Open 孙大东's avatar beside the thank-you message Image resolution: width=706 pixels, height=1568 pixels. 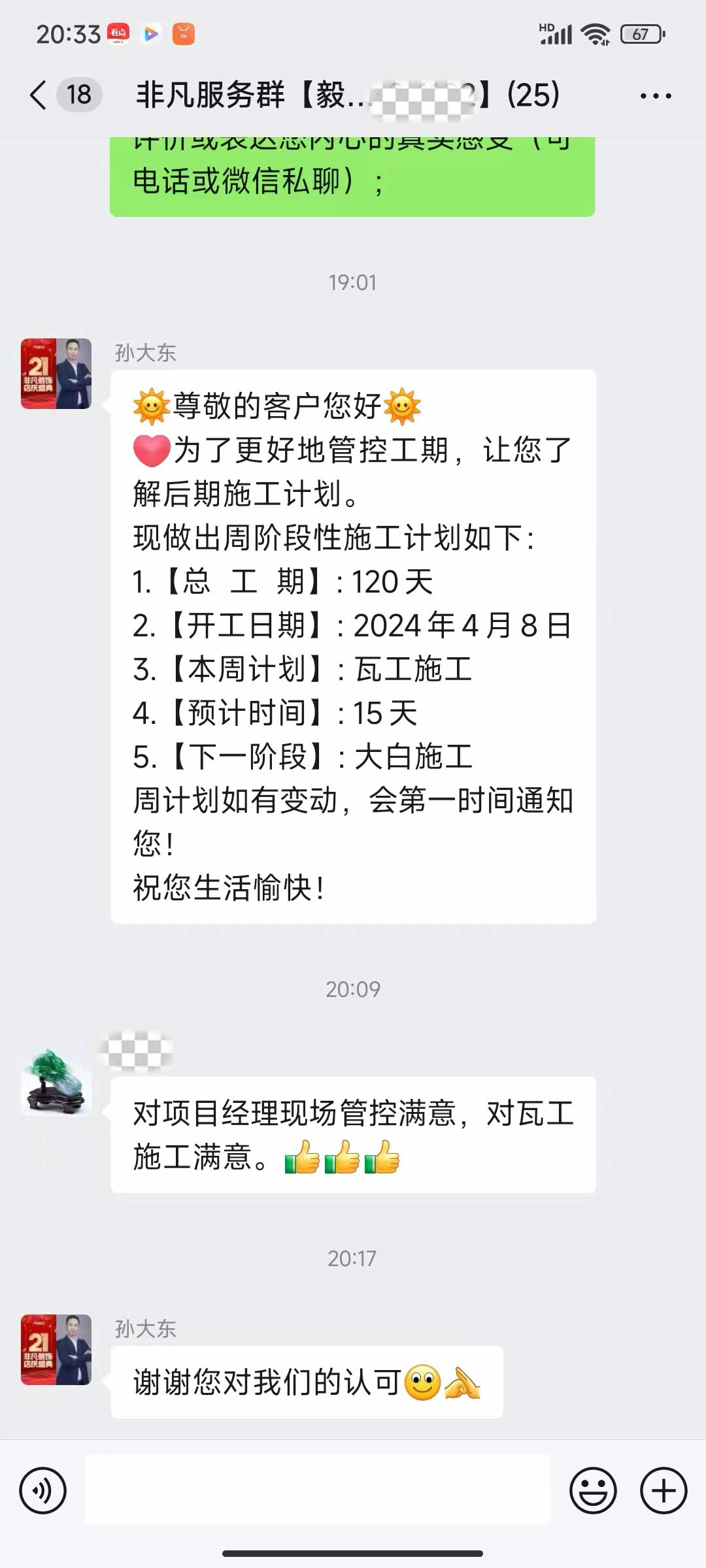pyautogui.click(x=56, y=1350)
